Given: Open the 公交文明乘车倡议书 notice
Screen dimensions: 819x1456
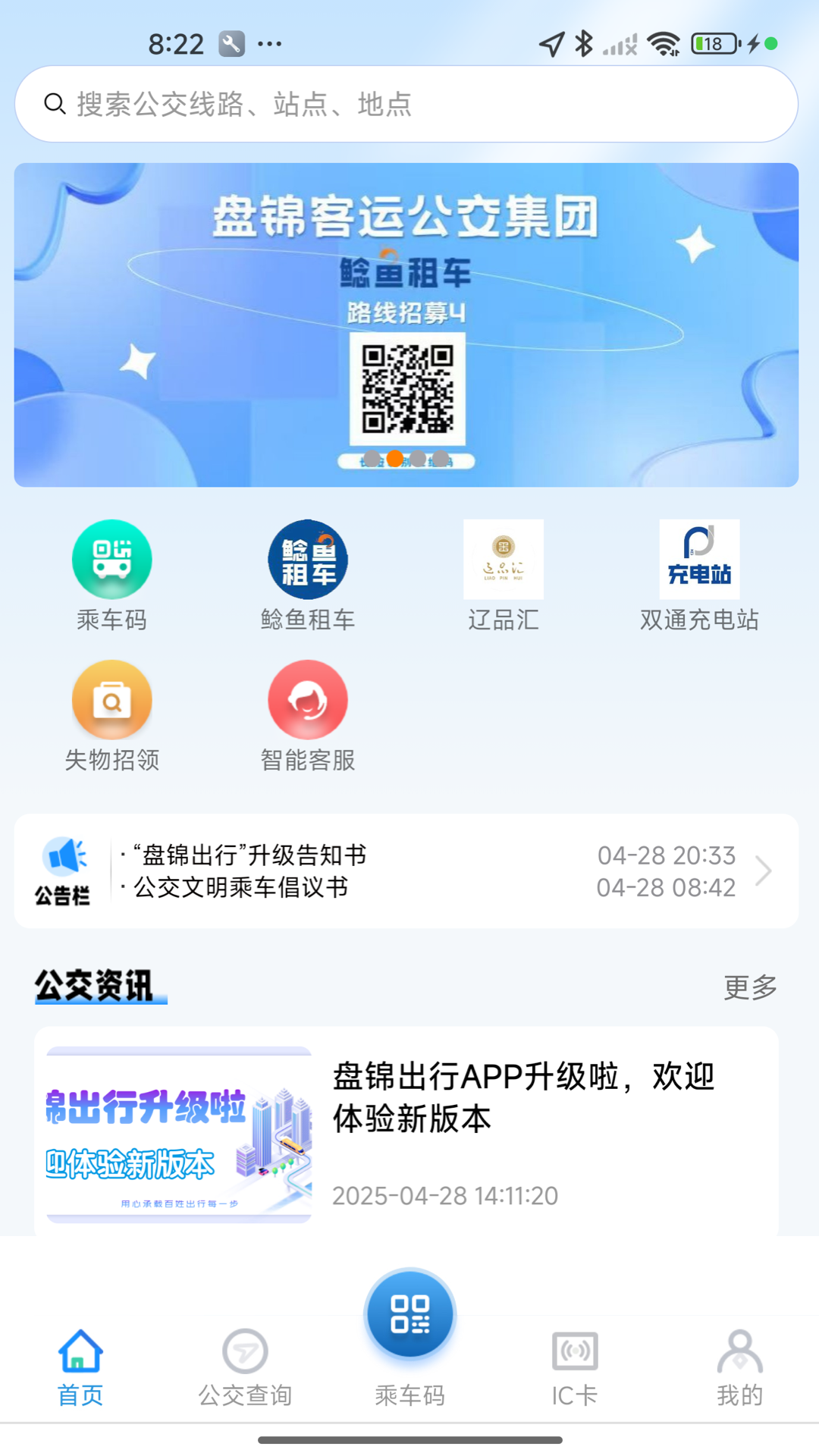Looking at the screenshot, I should click(x=241, y=887).
